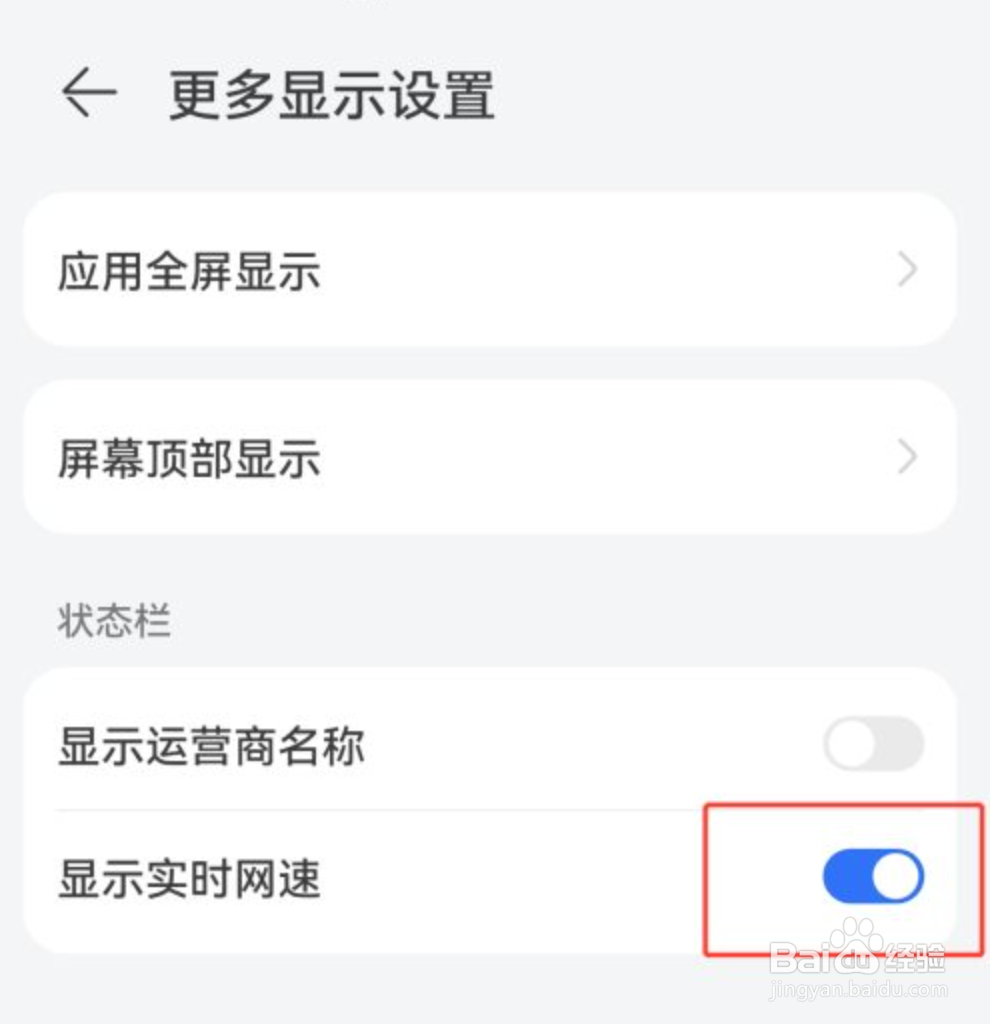Tap the red-highlighted toggle icon area
Screen dimensions: 1002x1024
pyautogui.click(x=872, y=876)
